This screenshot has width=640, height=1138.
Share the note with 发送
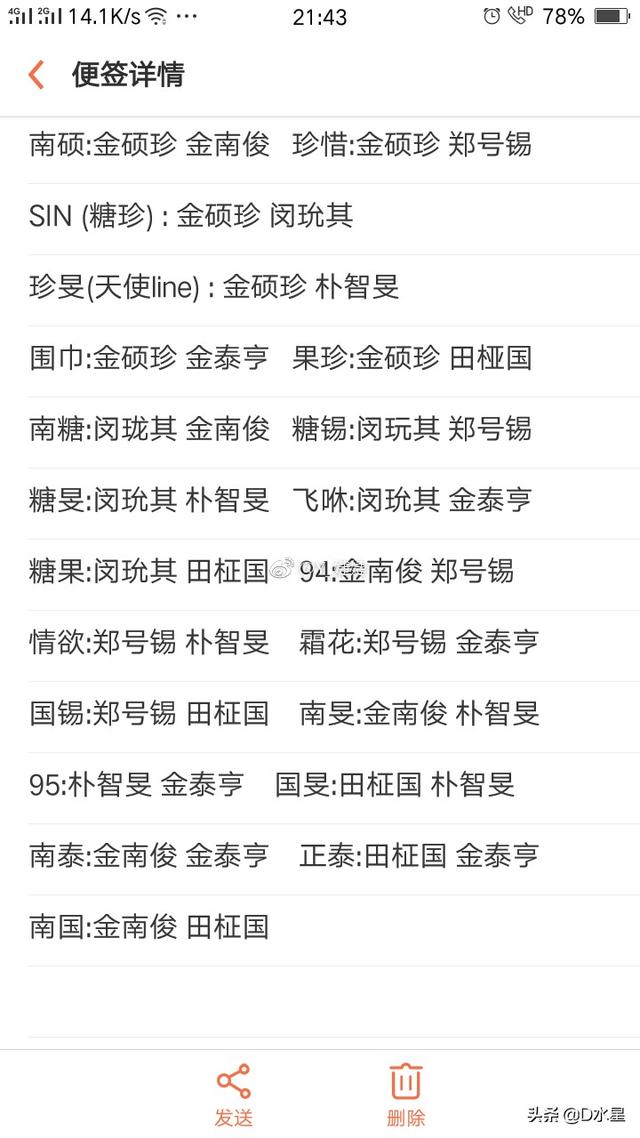click(233, 1093)
